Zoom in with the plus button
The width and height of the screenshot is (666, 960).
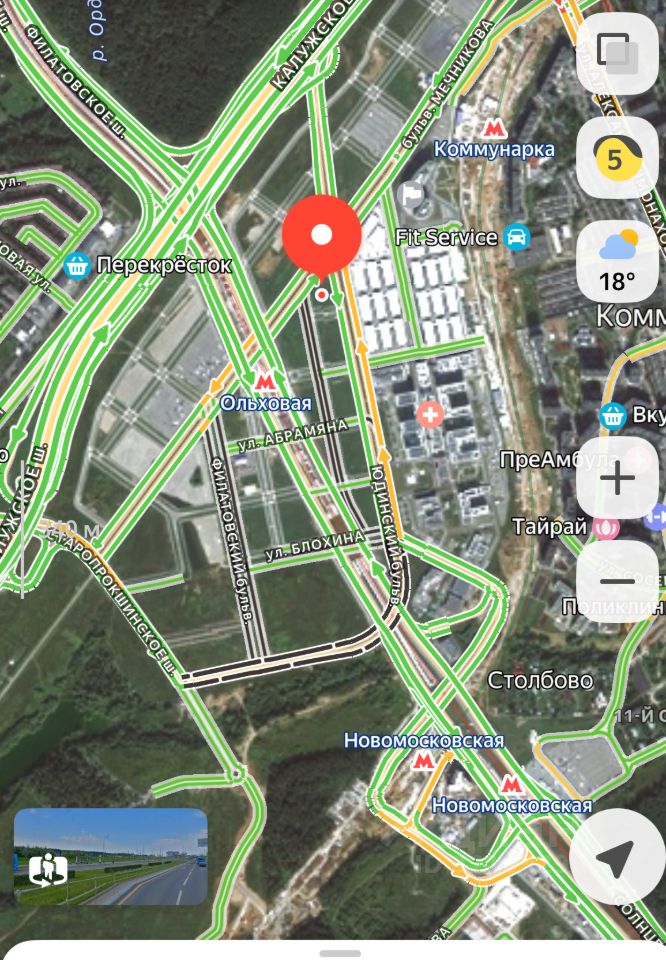click(x=617, y=478)
